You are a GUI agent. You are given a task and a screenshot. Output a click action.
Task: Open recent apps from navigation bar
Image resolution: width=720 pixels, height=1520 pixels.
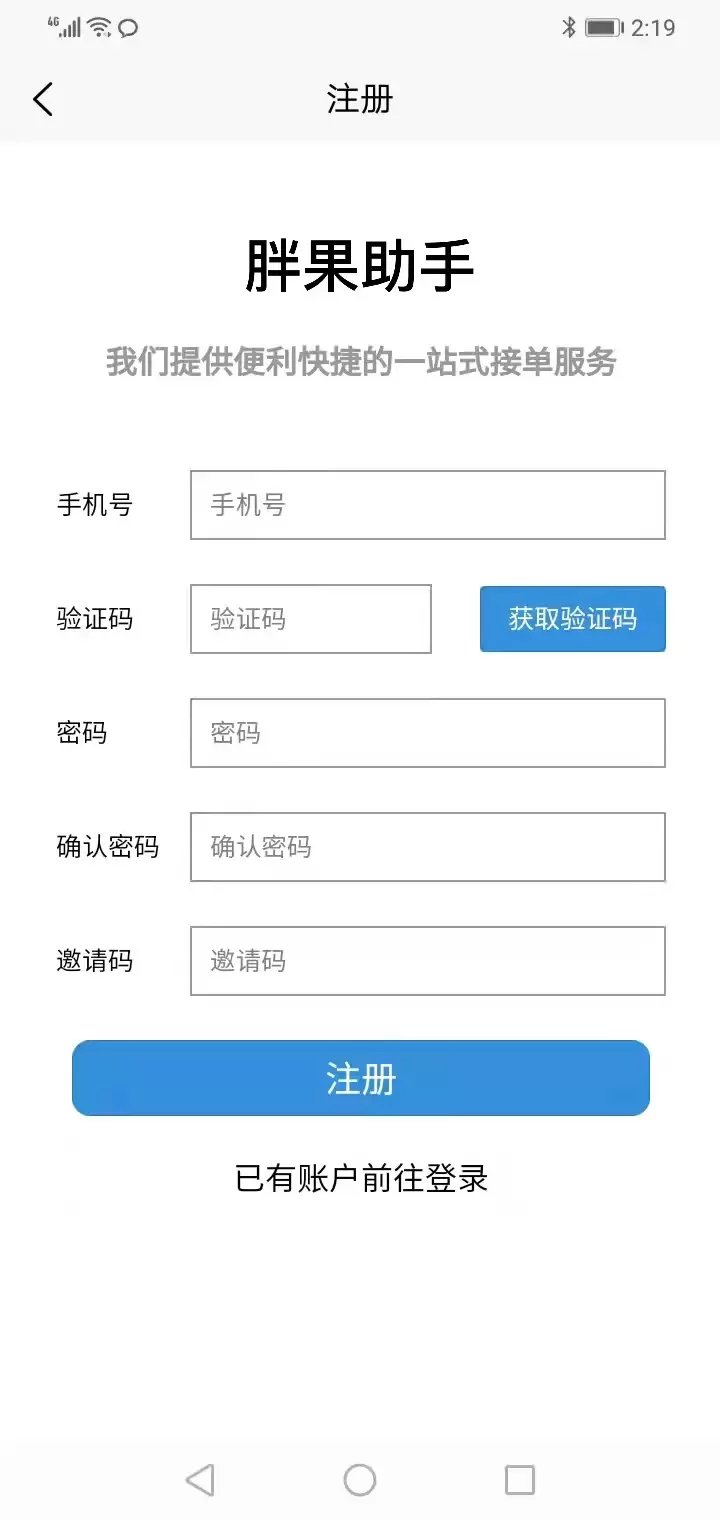(x=519, y=1479)
